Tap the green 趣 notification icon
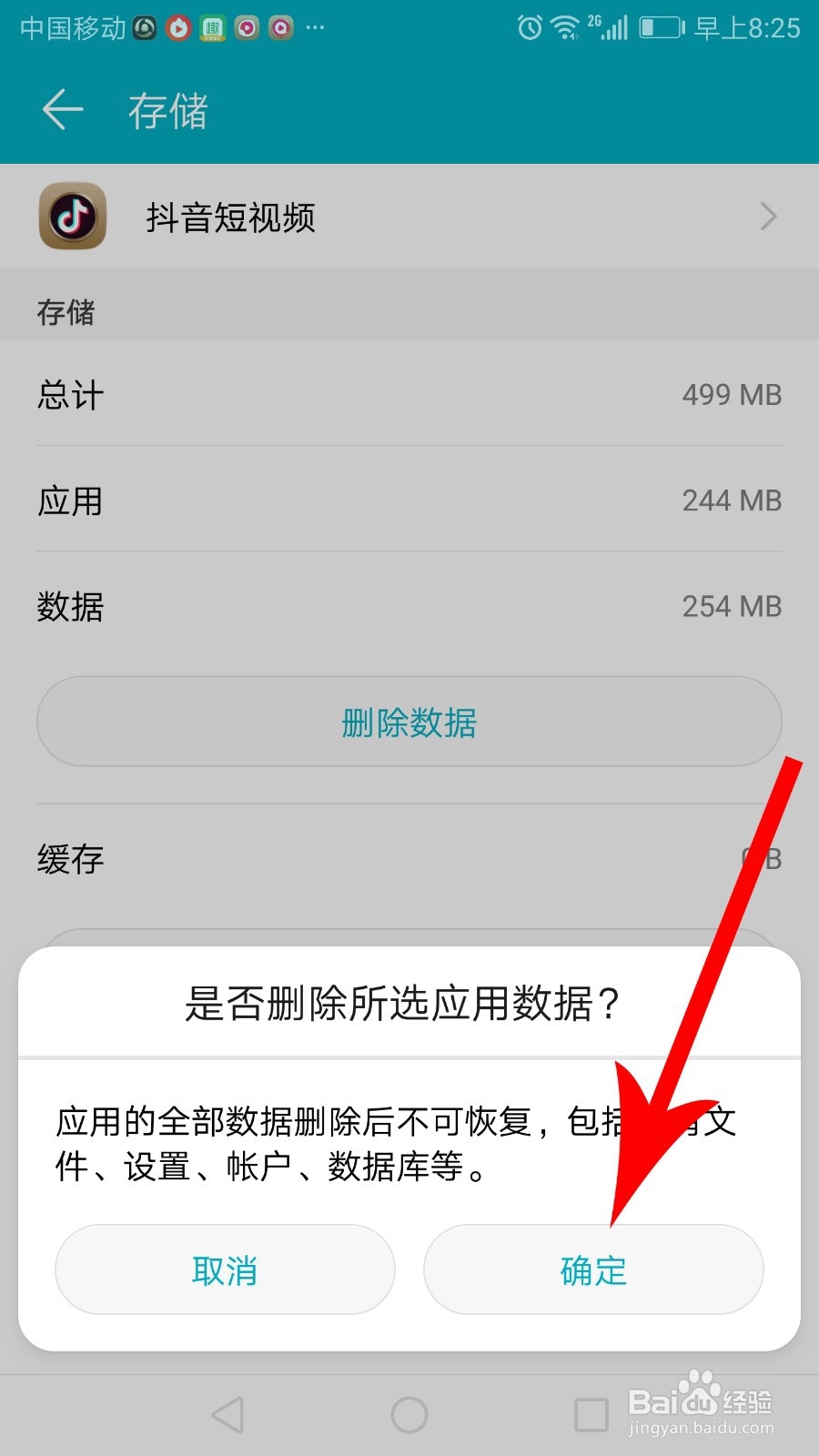 [x=211, y=27]
